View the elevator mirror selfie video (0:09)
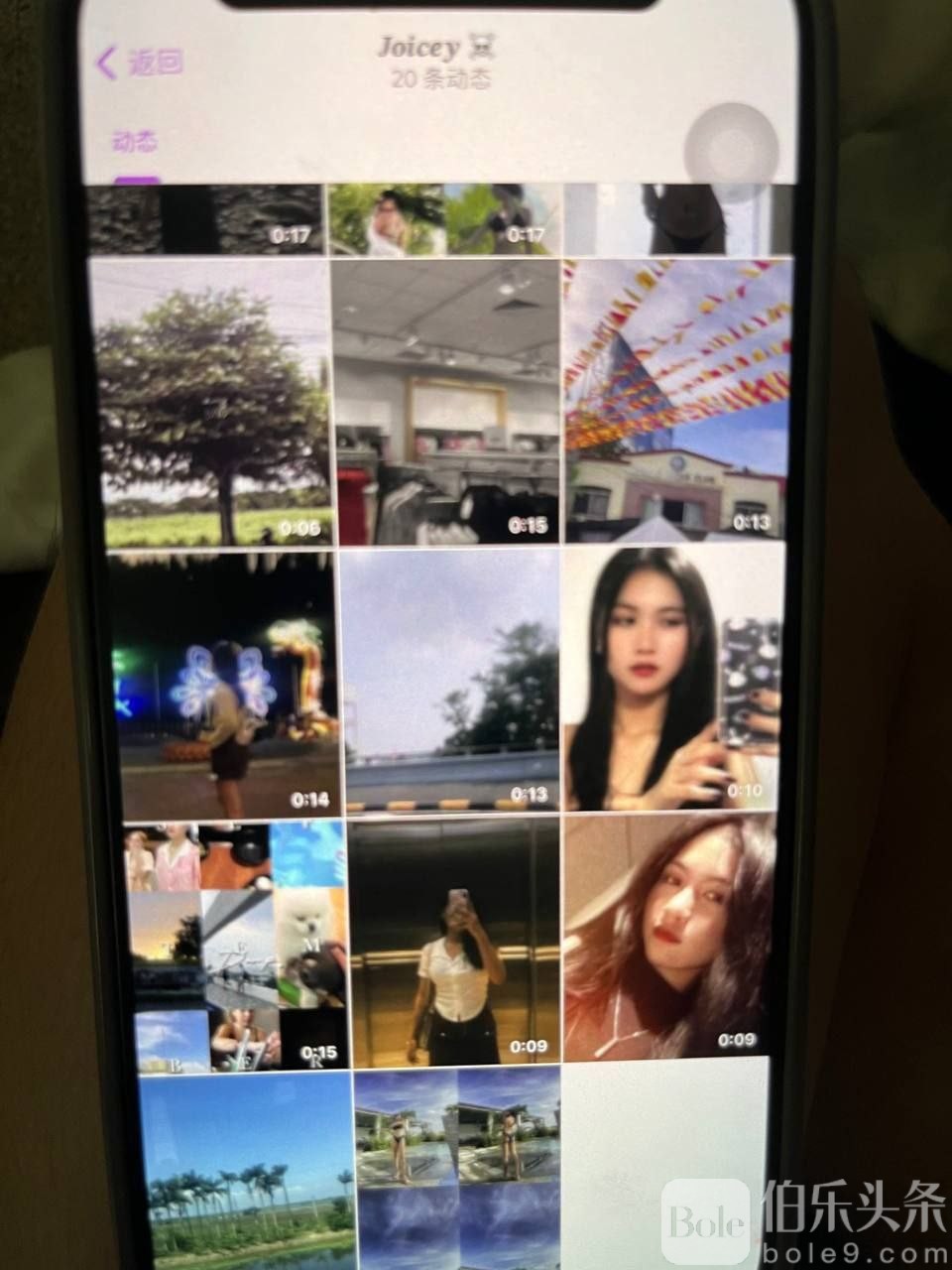 tap(454, 941)
